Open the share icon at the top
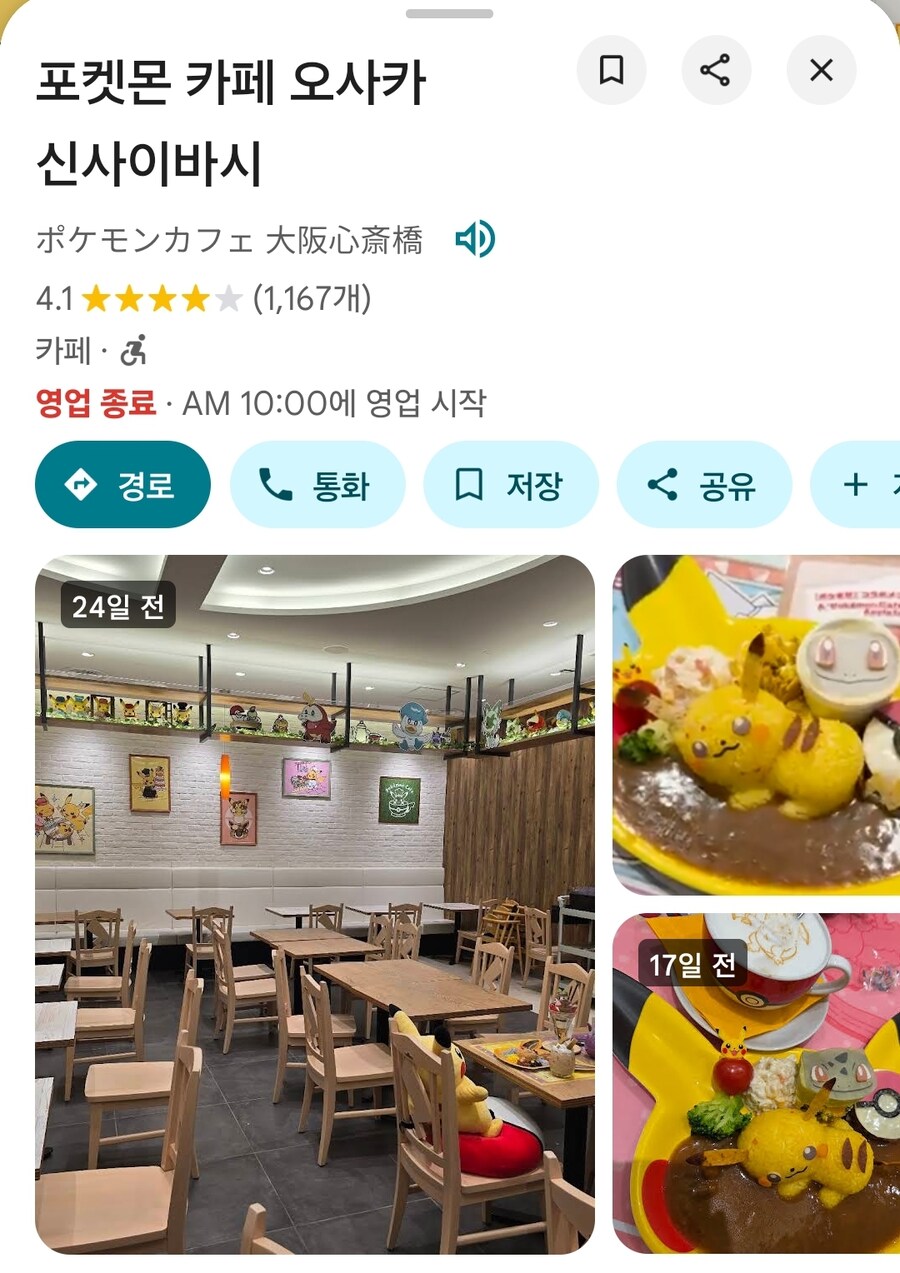 (716, 70)
